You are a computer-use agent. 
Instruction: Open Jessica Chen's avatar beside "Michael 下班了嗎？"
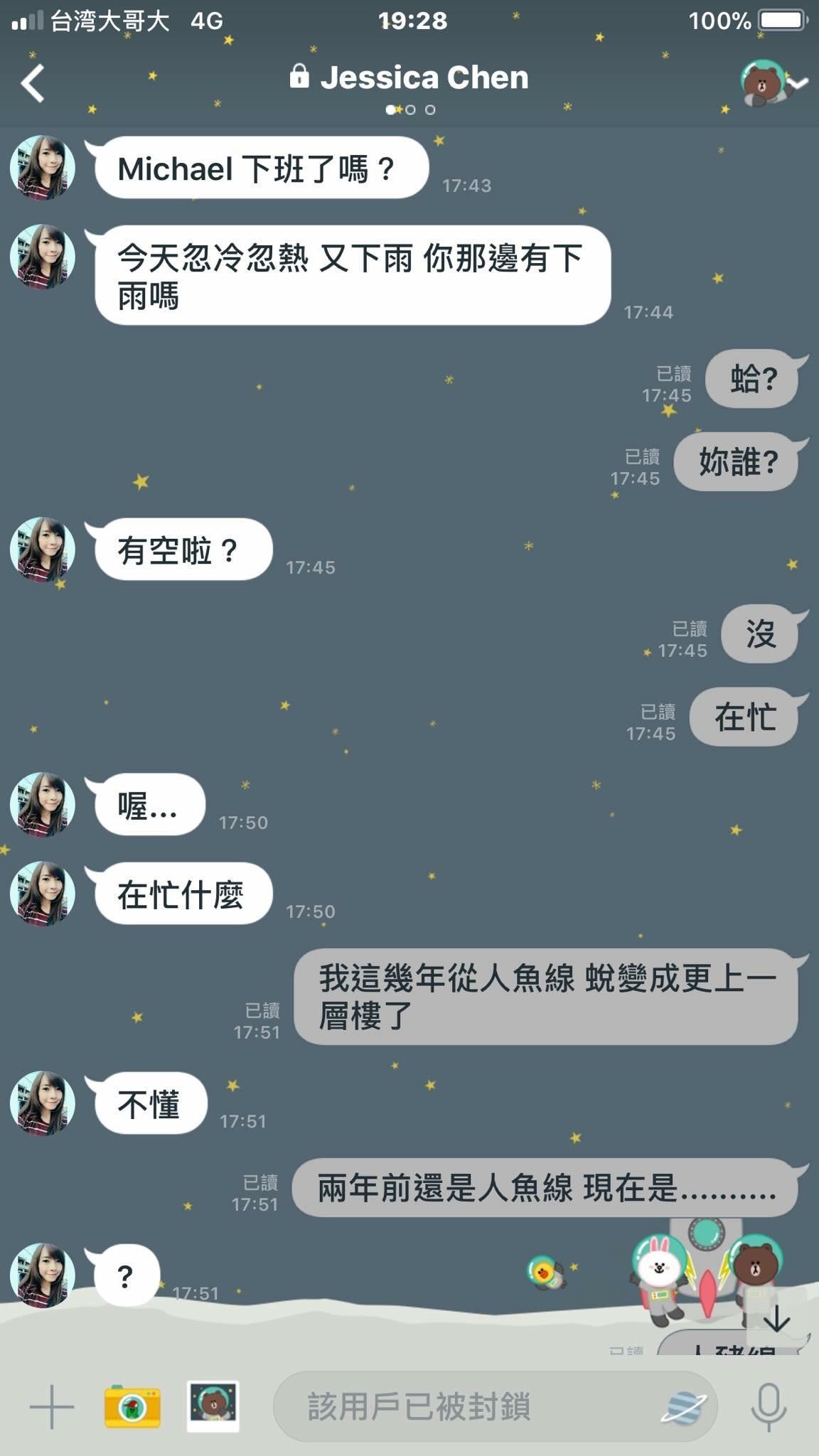point(43,168)
